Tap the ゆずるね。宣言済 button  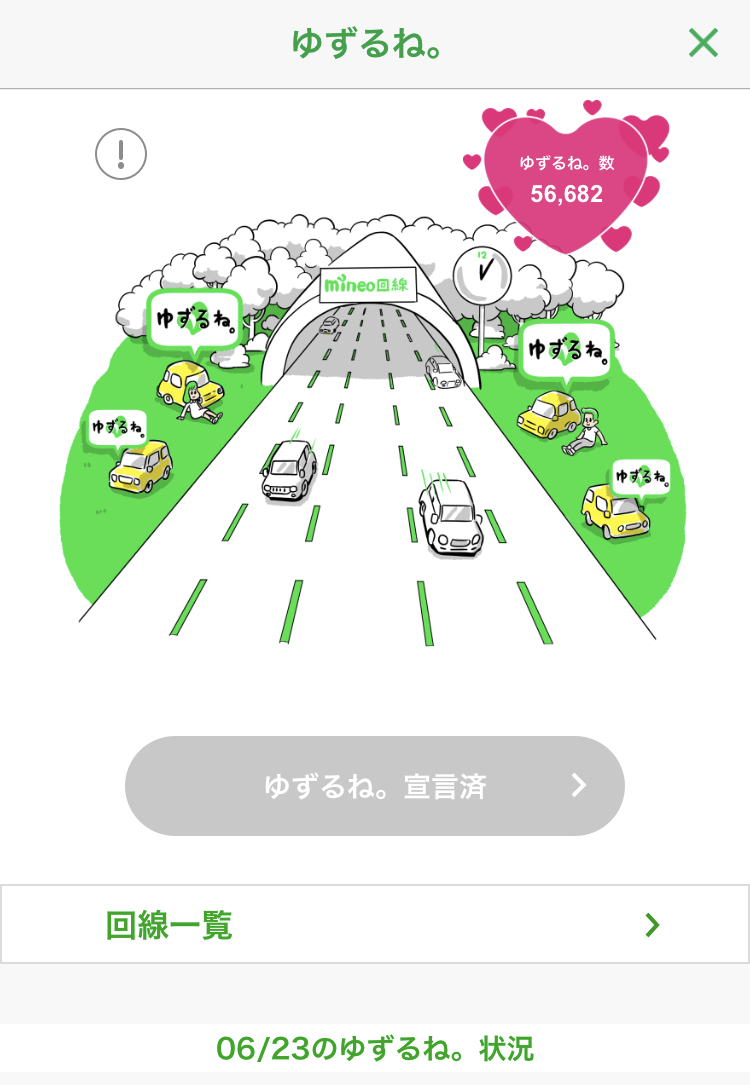pos(375,786)
